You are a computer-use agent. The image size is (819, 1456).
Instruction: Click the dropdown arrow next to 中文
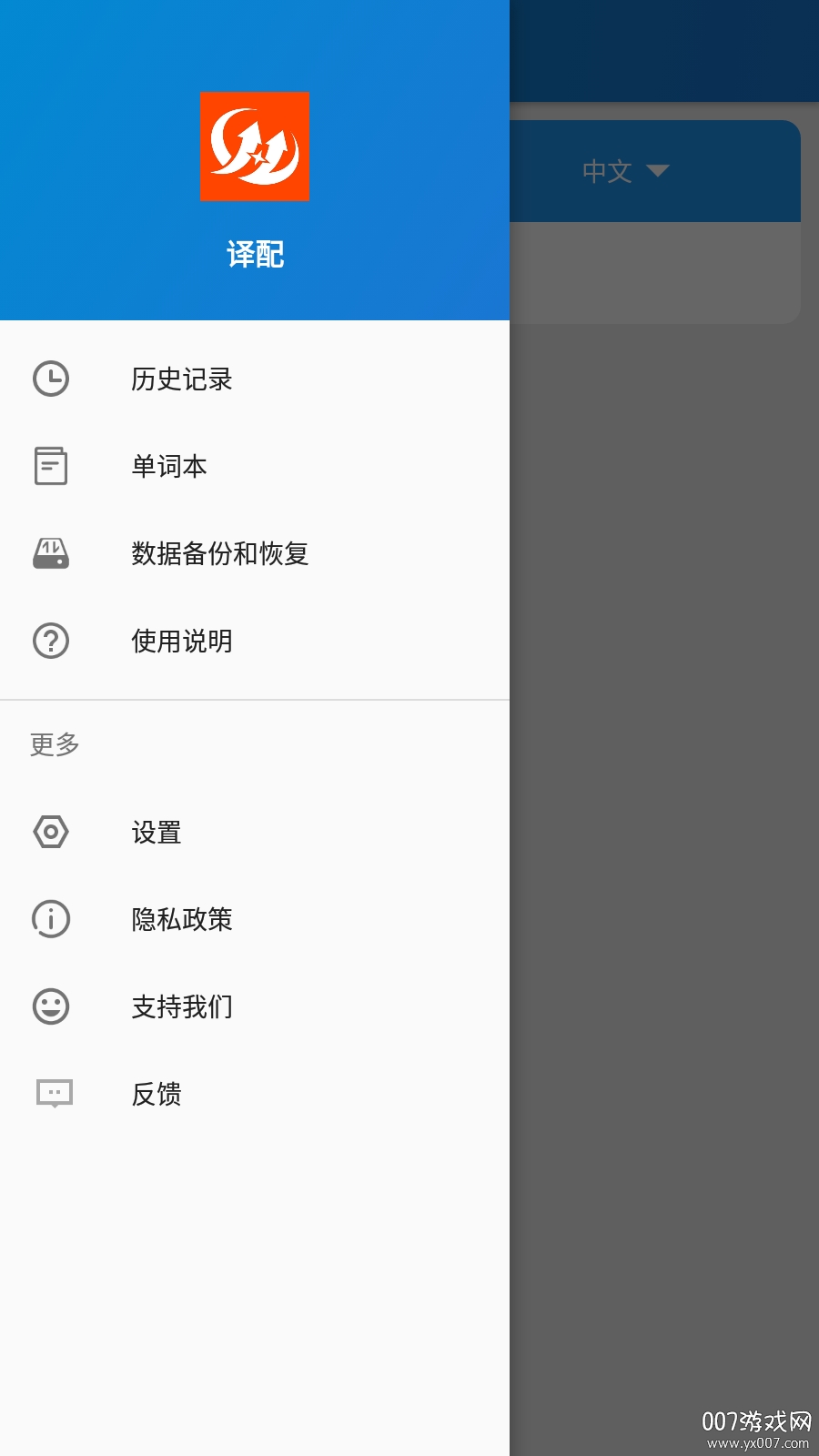tap(658, 171)
